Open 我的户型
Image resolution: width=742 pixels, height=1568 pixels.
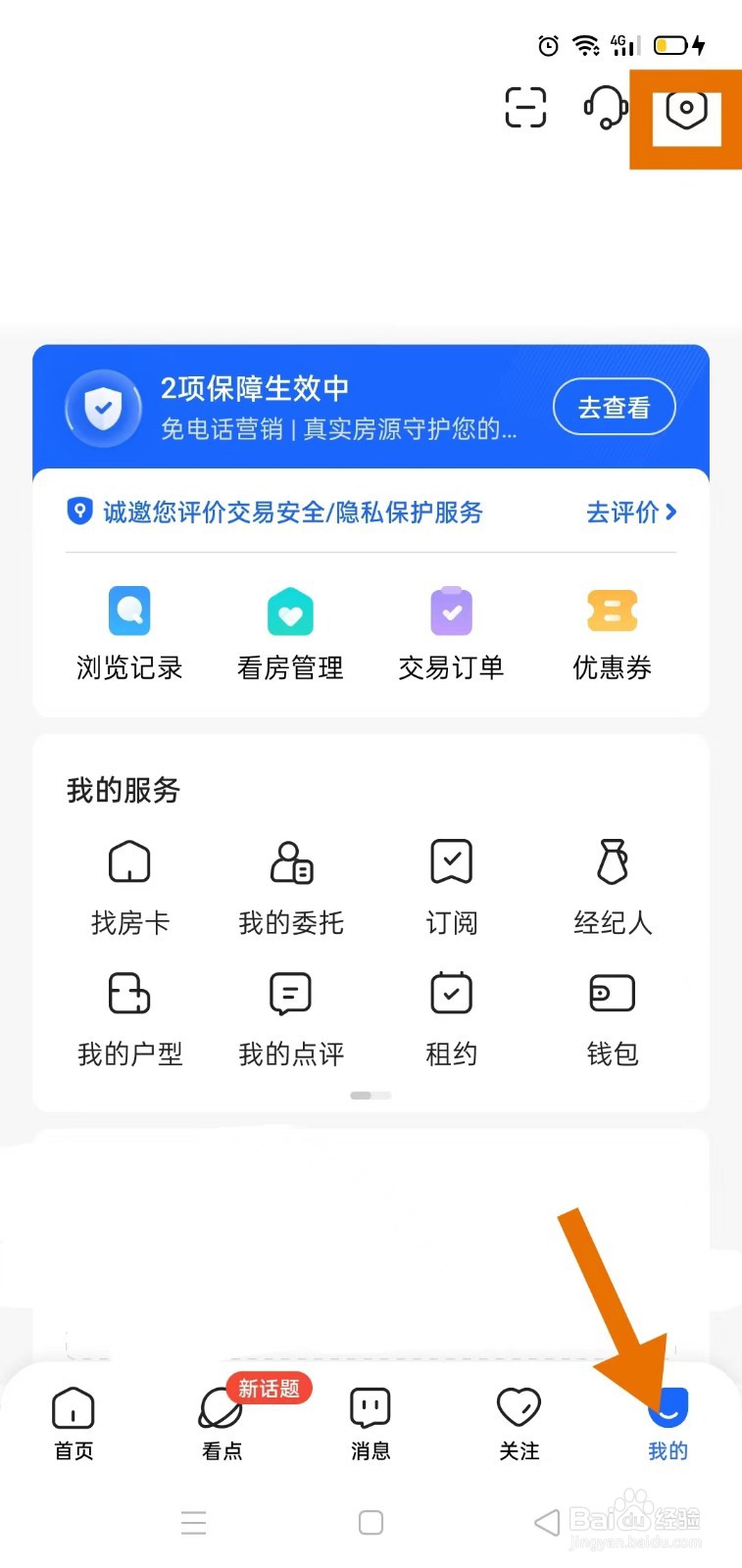[x=129, y=1017]
